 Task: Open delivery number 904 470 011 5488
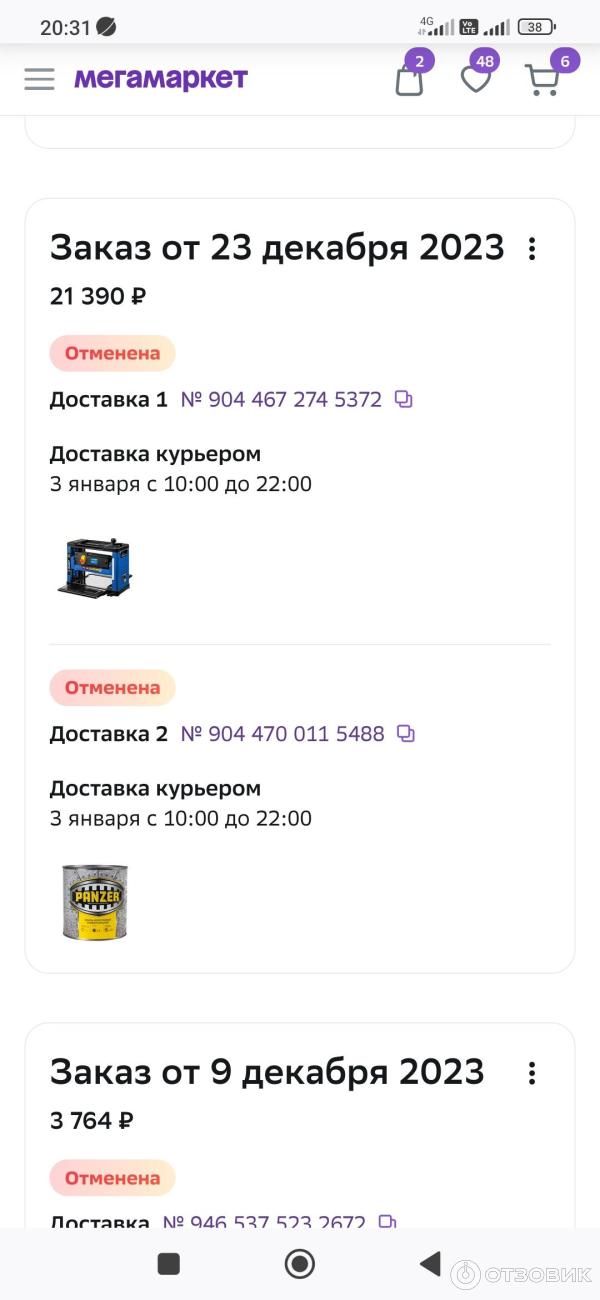click(x=282, y=734)
